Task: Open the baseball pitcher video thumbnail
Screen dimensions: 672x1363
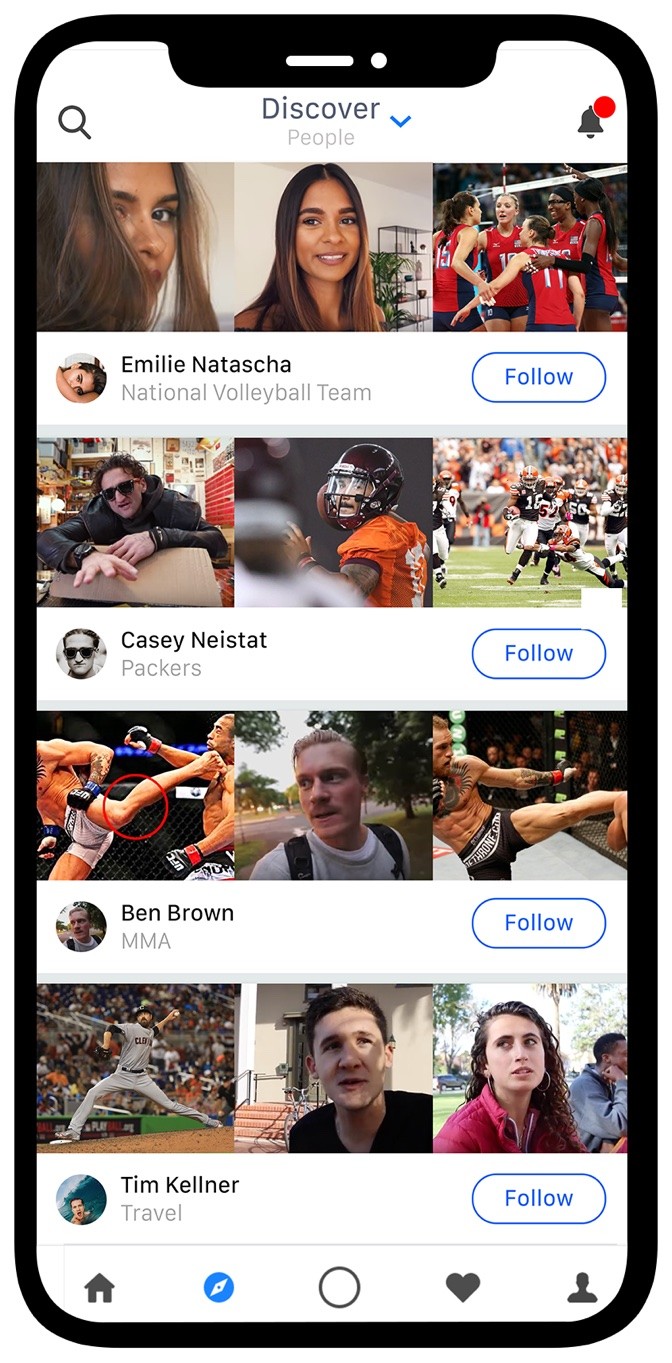Action: [x=137, y=1068]
